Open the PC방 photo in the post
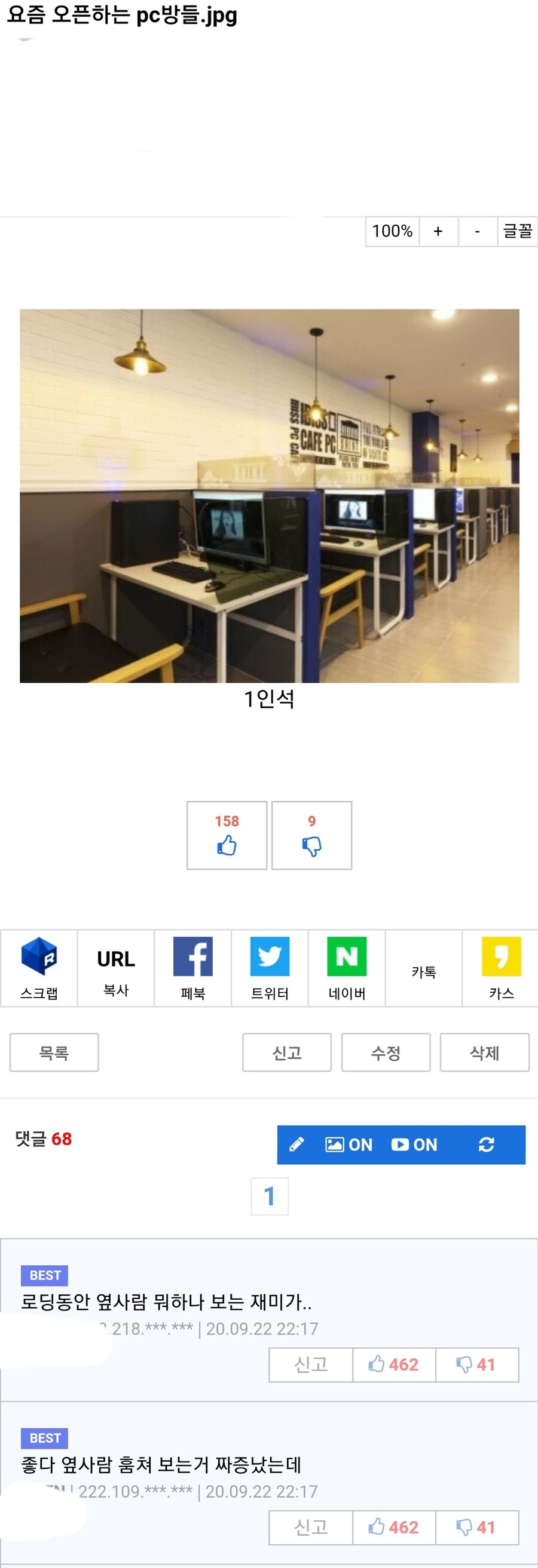Viewport: 538px width, 1568px height. tap(270, 495)
